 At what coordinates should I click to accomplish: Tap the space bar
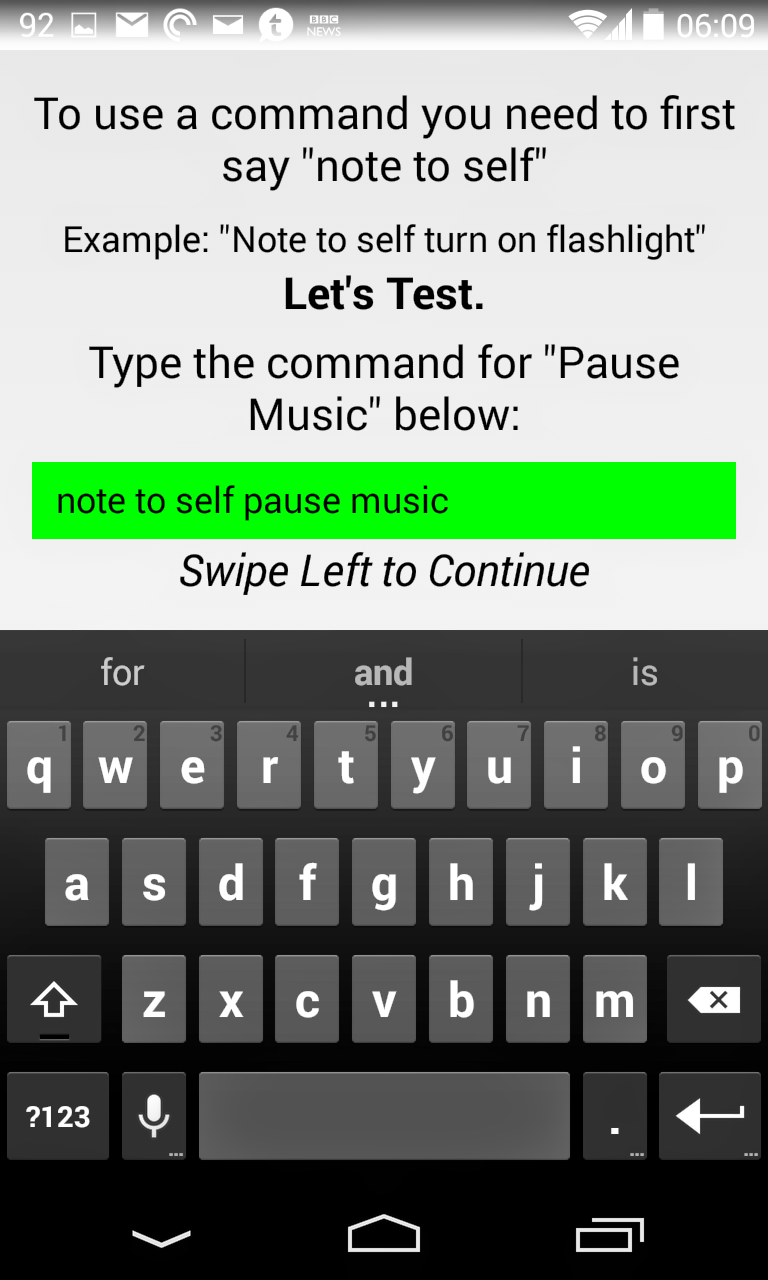(x=384, y=1116)
